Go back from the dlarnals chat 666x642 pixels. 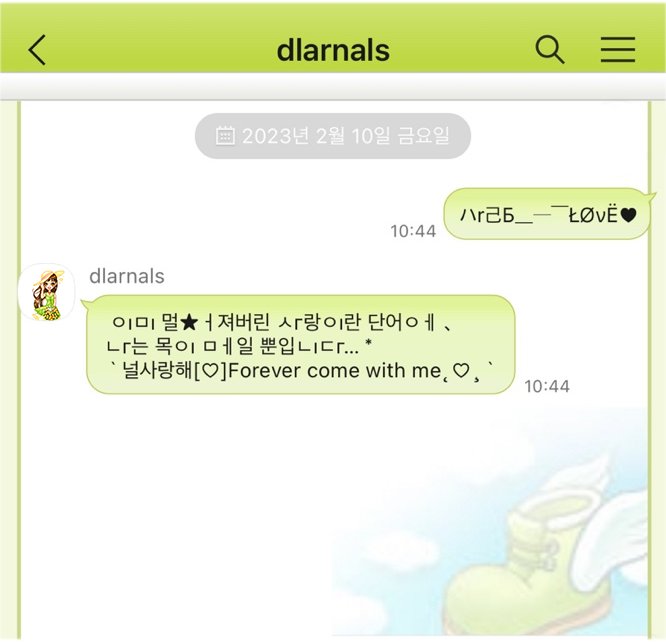[x=38, y=50]
